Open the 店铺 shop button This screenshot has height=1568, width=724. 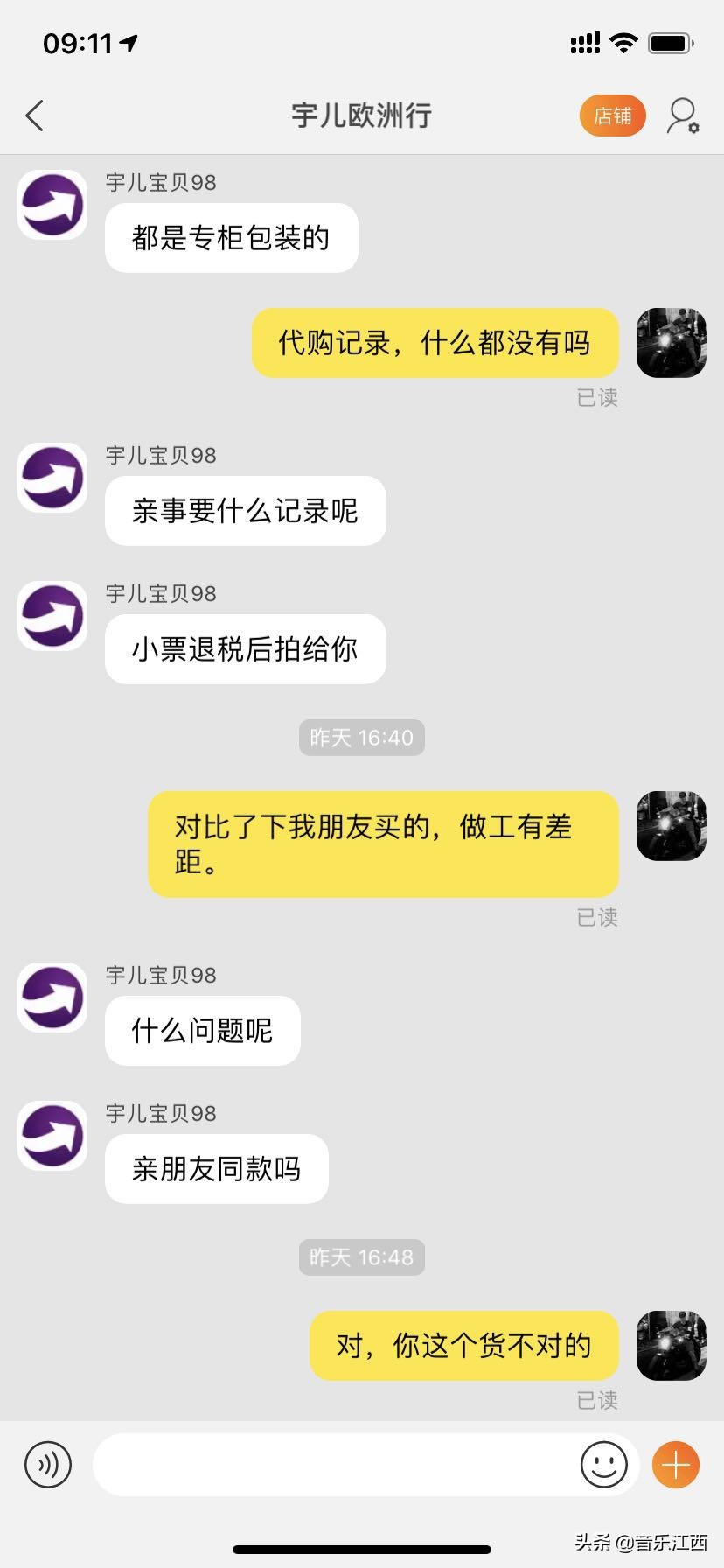point(612,115)
